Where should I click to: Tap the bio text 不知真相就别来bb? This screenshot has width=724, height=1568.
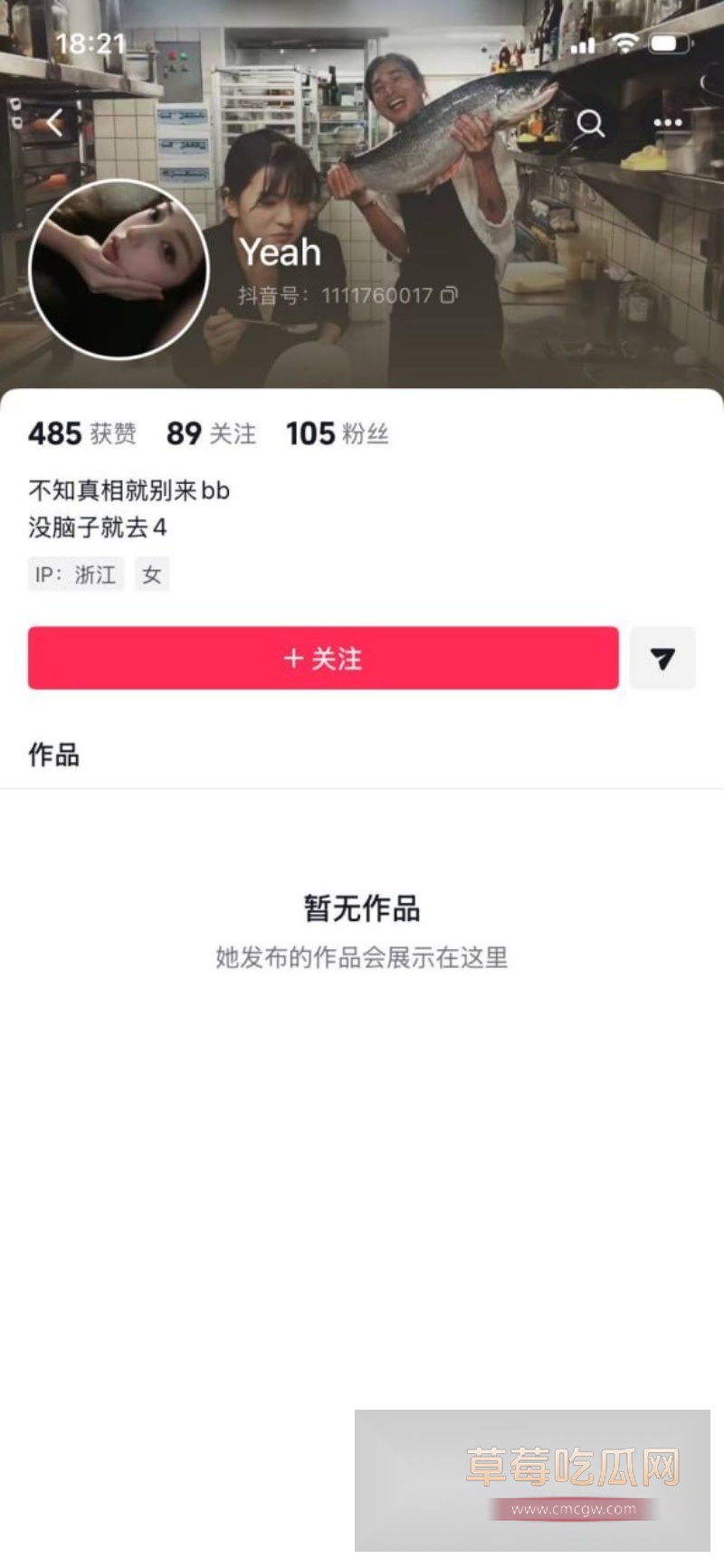[x=129, y=490]
